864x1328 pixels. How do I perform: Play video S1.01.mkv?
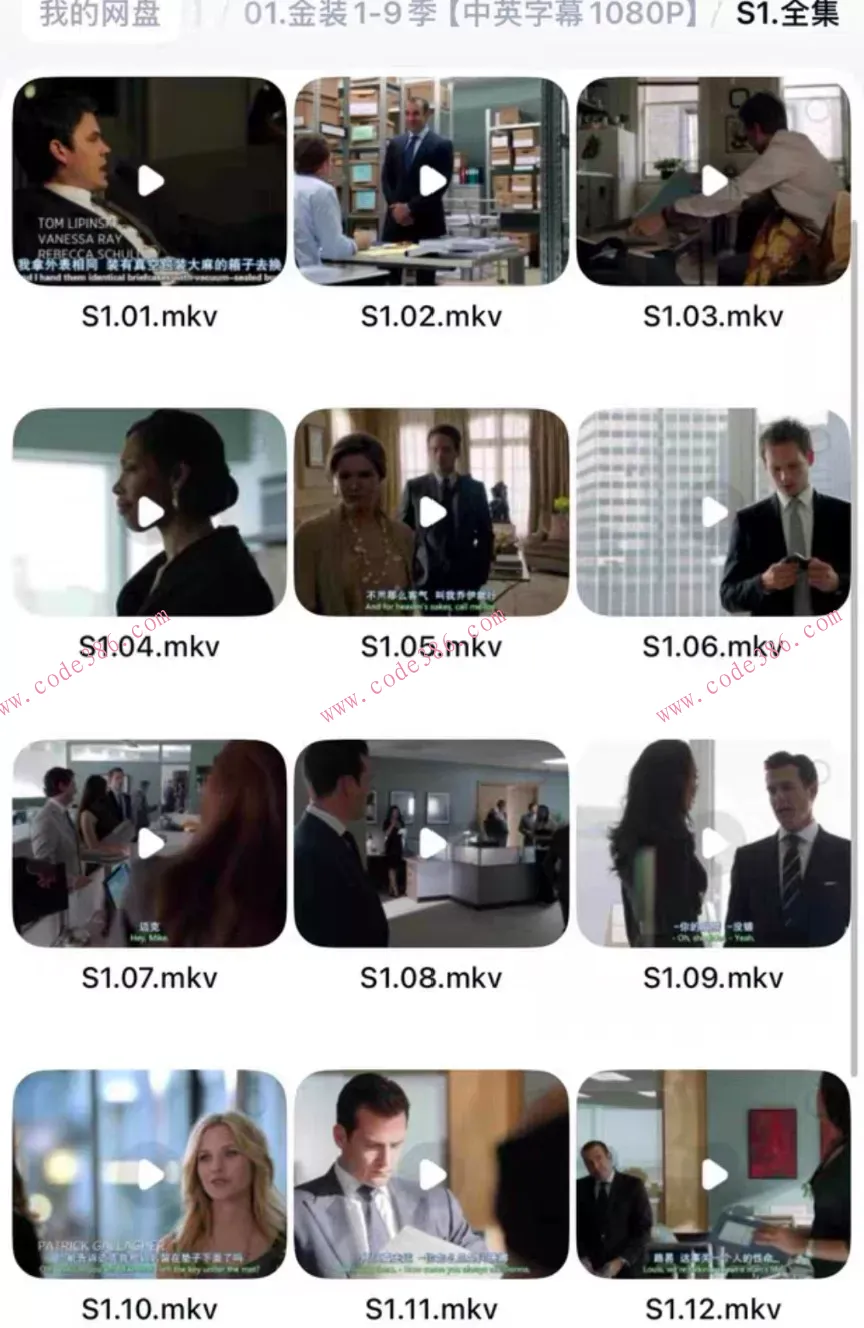click(150, 181)
